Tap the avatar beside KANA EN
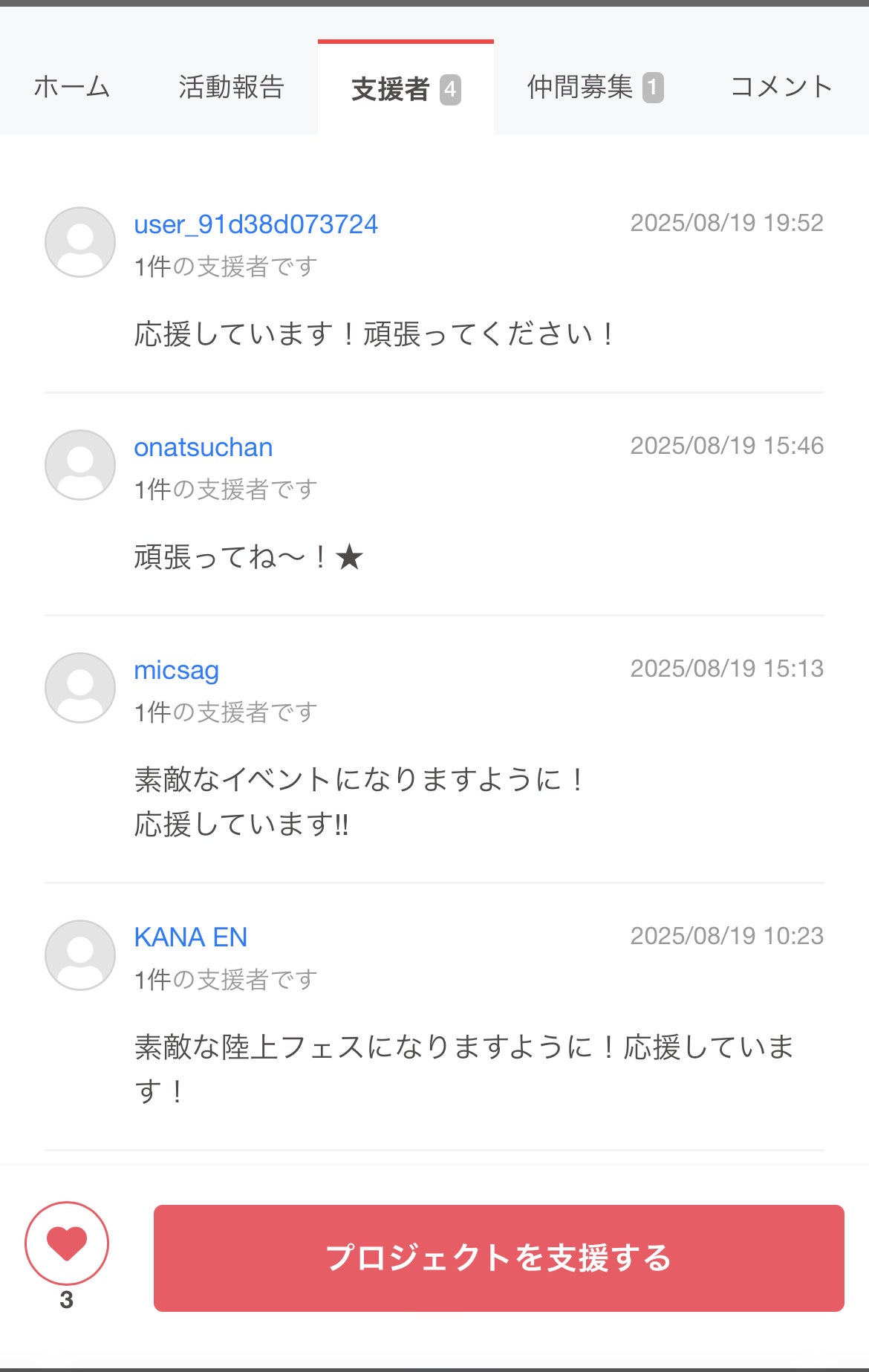869x1372 pixels. (80, 955)
